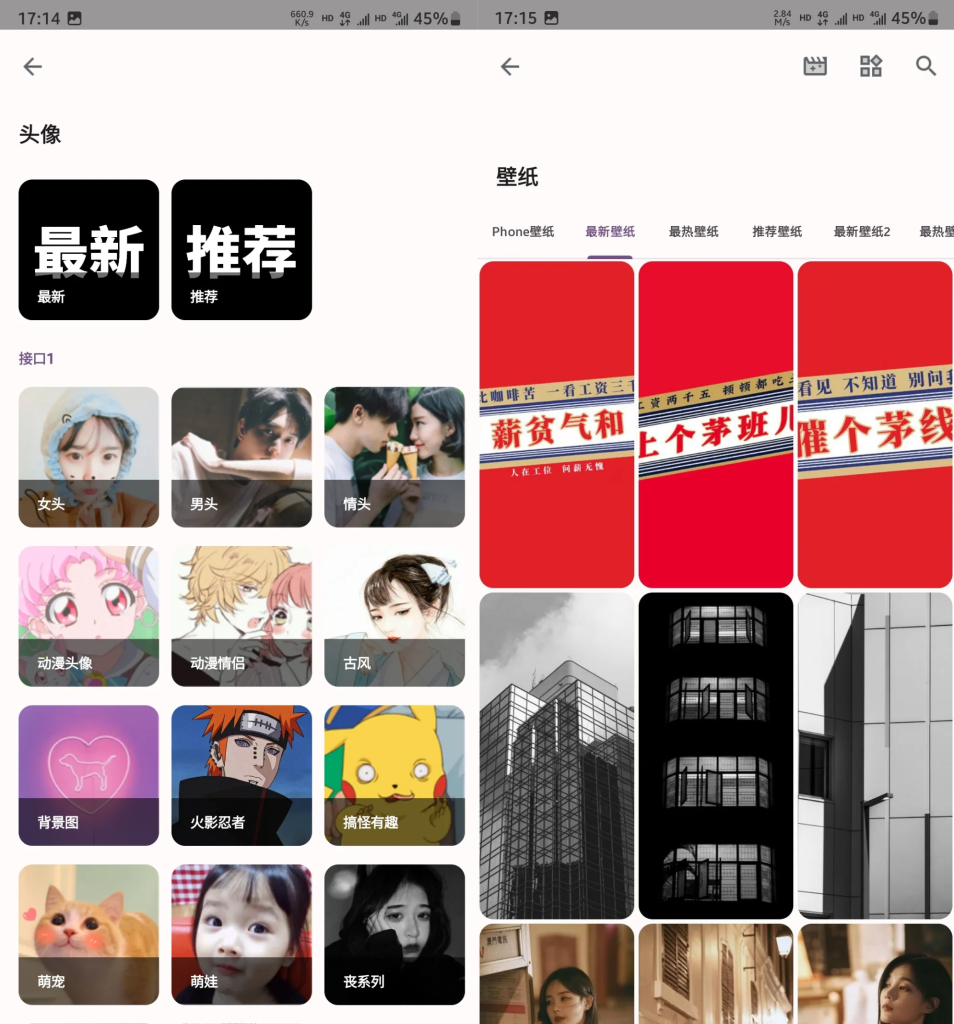The image size is (954, 1024).
Task: Open the 情头 avatar category
Action: click(x=394, y=457)
